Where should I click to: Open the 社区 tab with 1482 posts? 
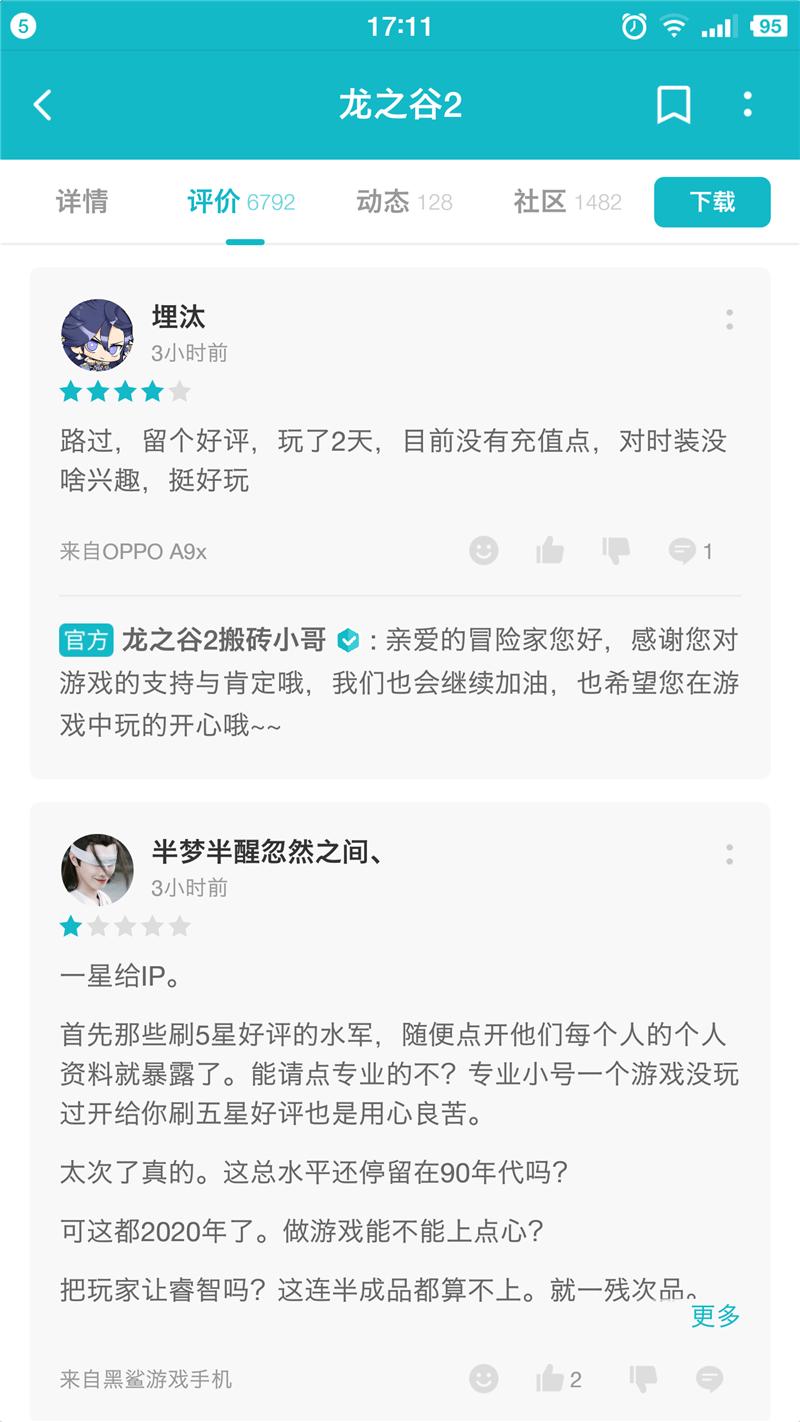pos(540,201)
